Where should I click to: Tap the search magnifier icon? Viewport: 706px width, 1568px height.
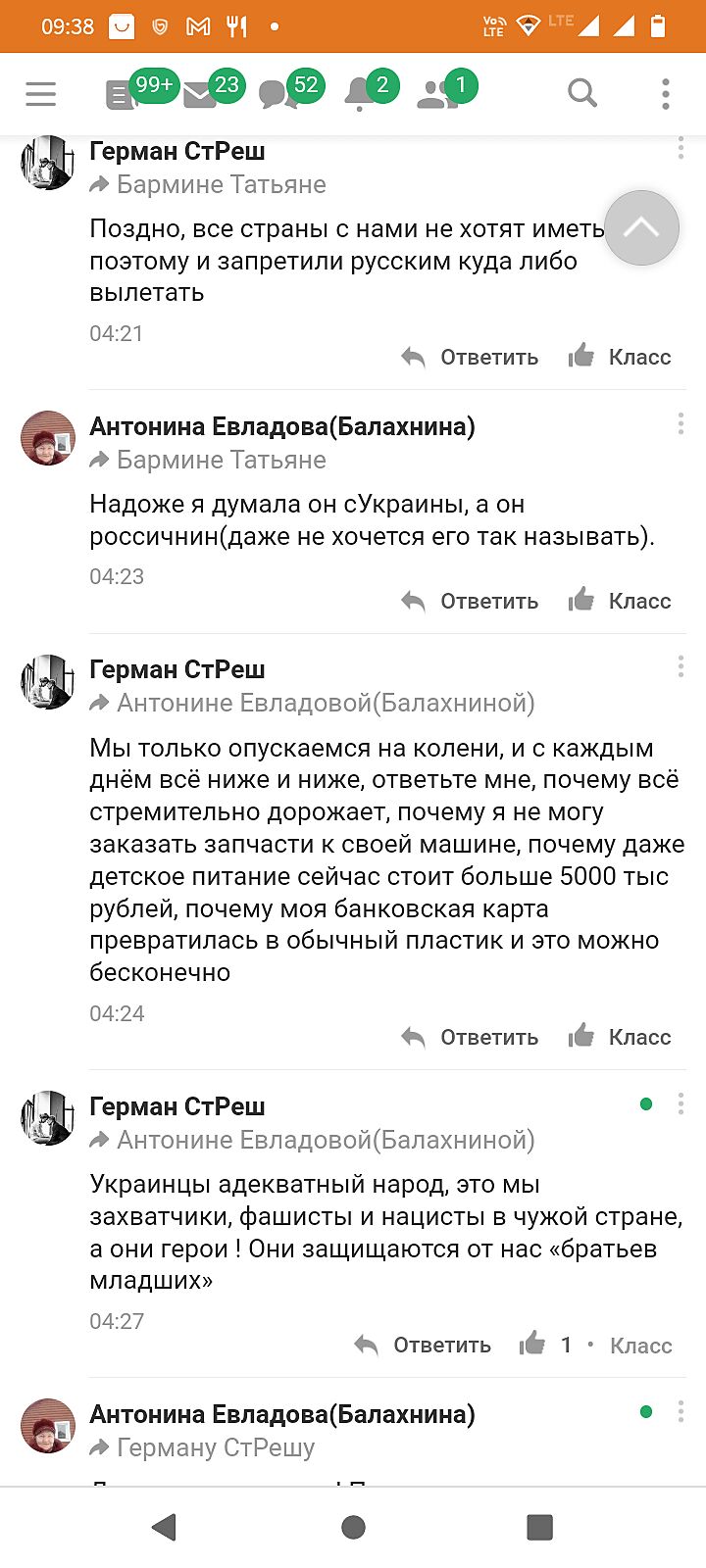pyautogui.click(x=582, y=93)
